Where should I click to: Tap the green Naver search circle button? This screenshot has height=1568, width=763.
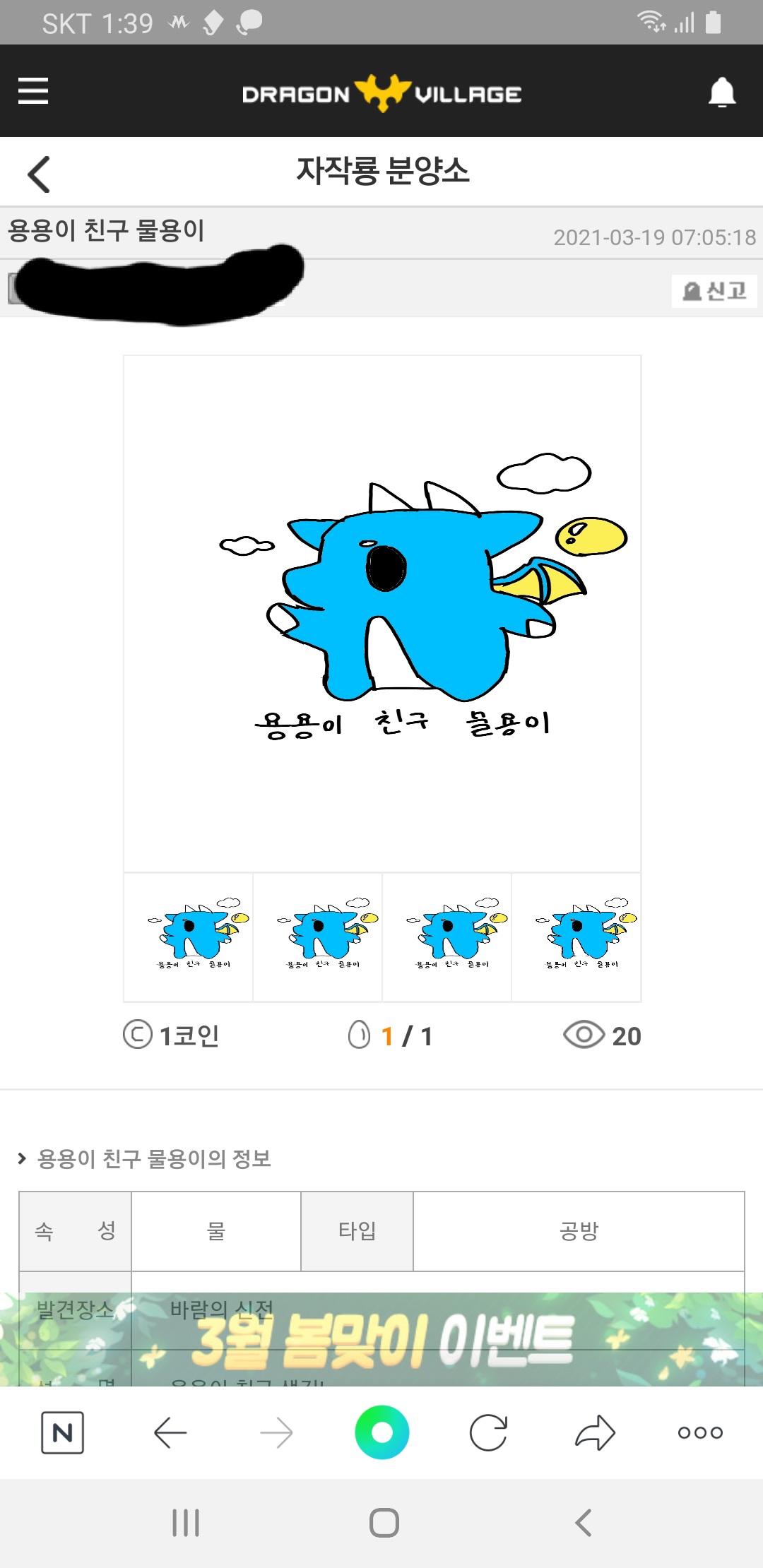[x=382, y=1432]
